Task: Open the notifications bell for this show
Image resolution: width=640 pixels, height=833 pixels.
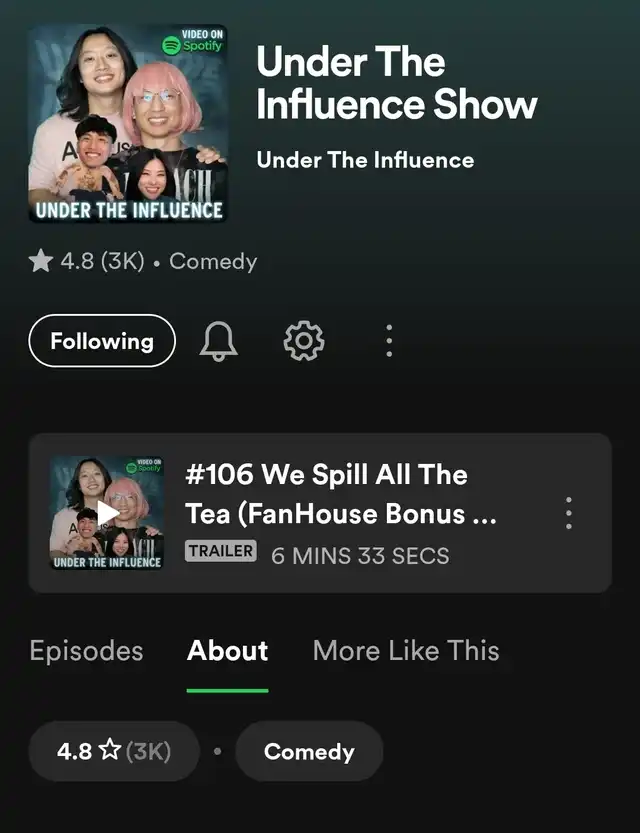Action: tap(219, 341)
